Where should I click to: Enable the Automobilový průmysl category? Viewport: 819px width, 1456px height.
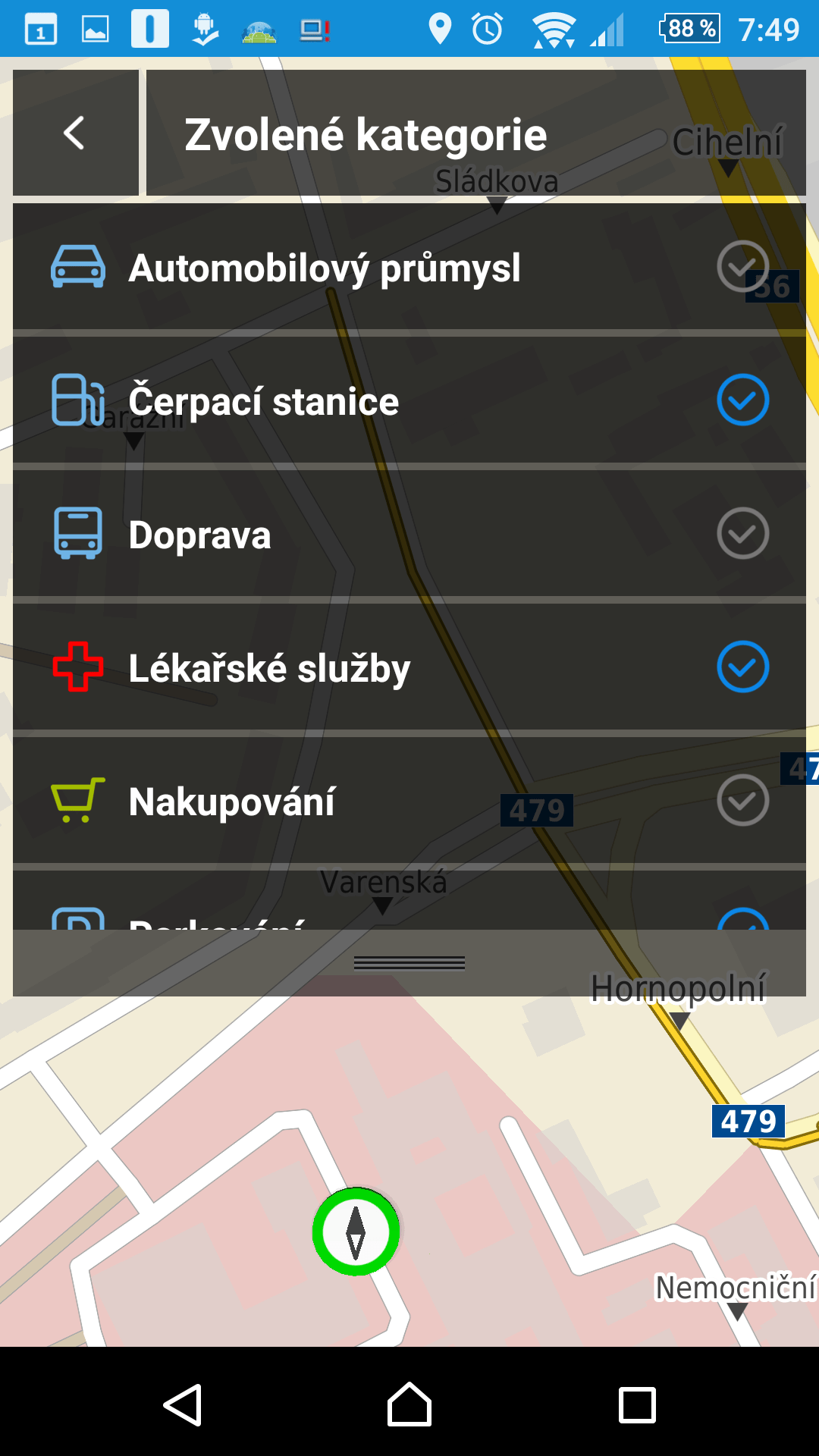click(x=742, y=266)
